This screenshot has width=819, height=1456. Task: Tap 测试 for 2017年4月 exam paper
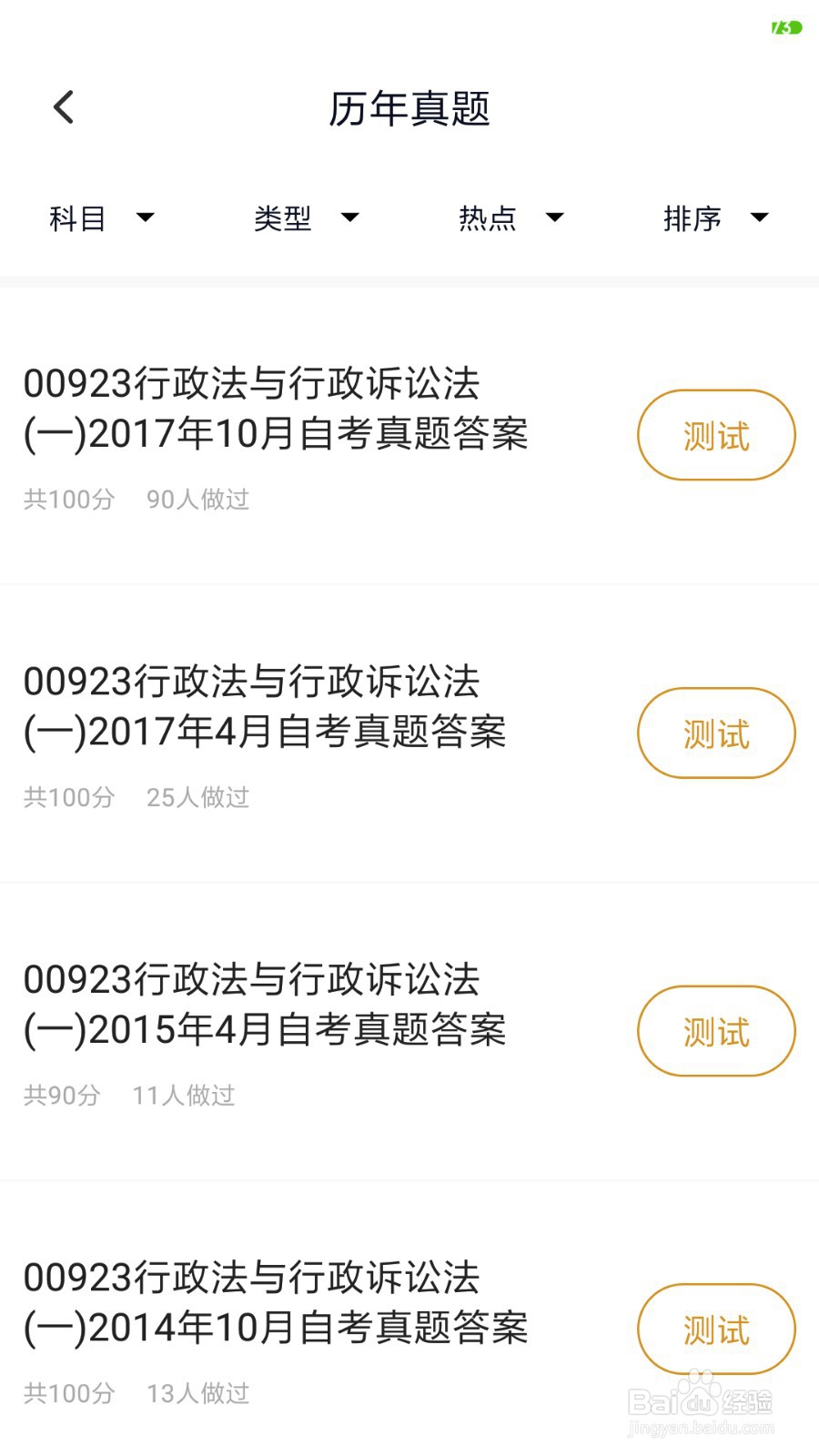pos(716,733)
